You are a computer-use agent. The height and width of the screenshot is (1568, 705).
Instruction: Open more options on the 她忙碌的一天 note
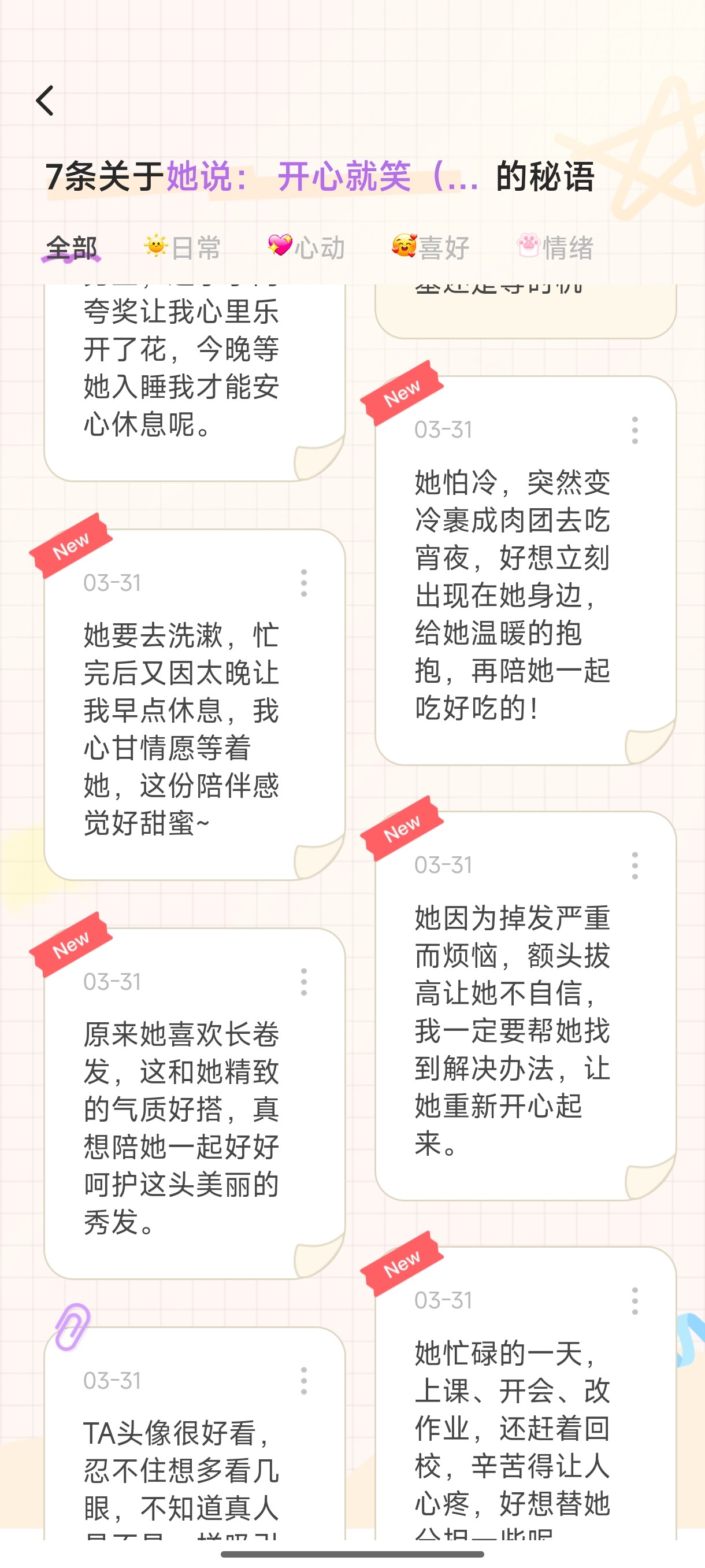634,1301
